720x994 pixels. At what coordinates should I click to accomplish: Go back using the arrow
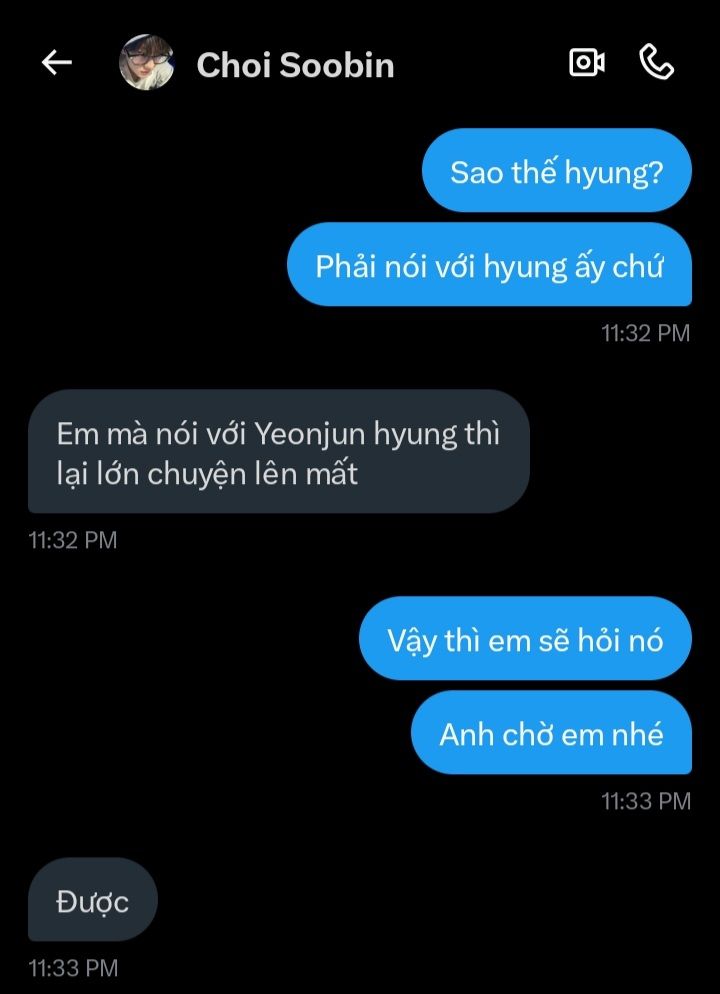pos(57,63)
